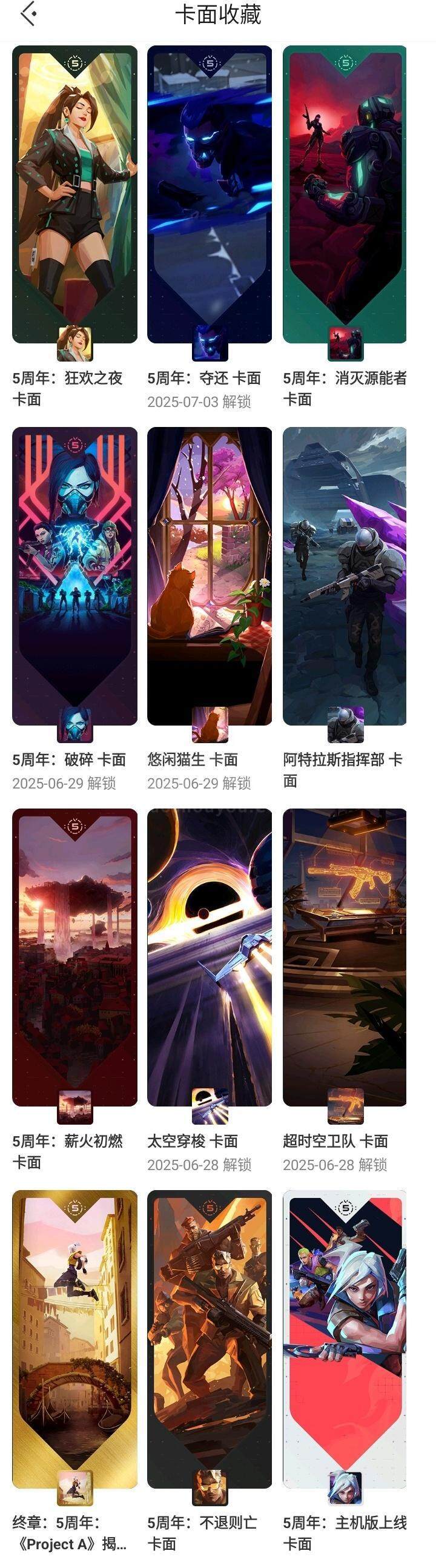Open the 悠闲猫生 cat card

click(210, 576)
